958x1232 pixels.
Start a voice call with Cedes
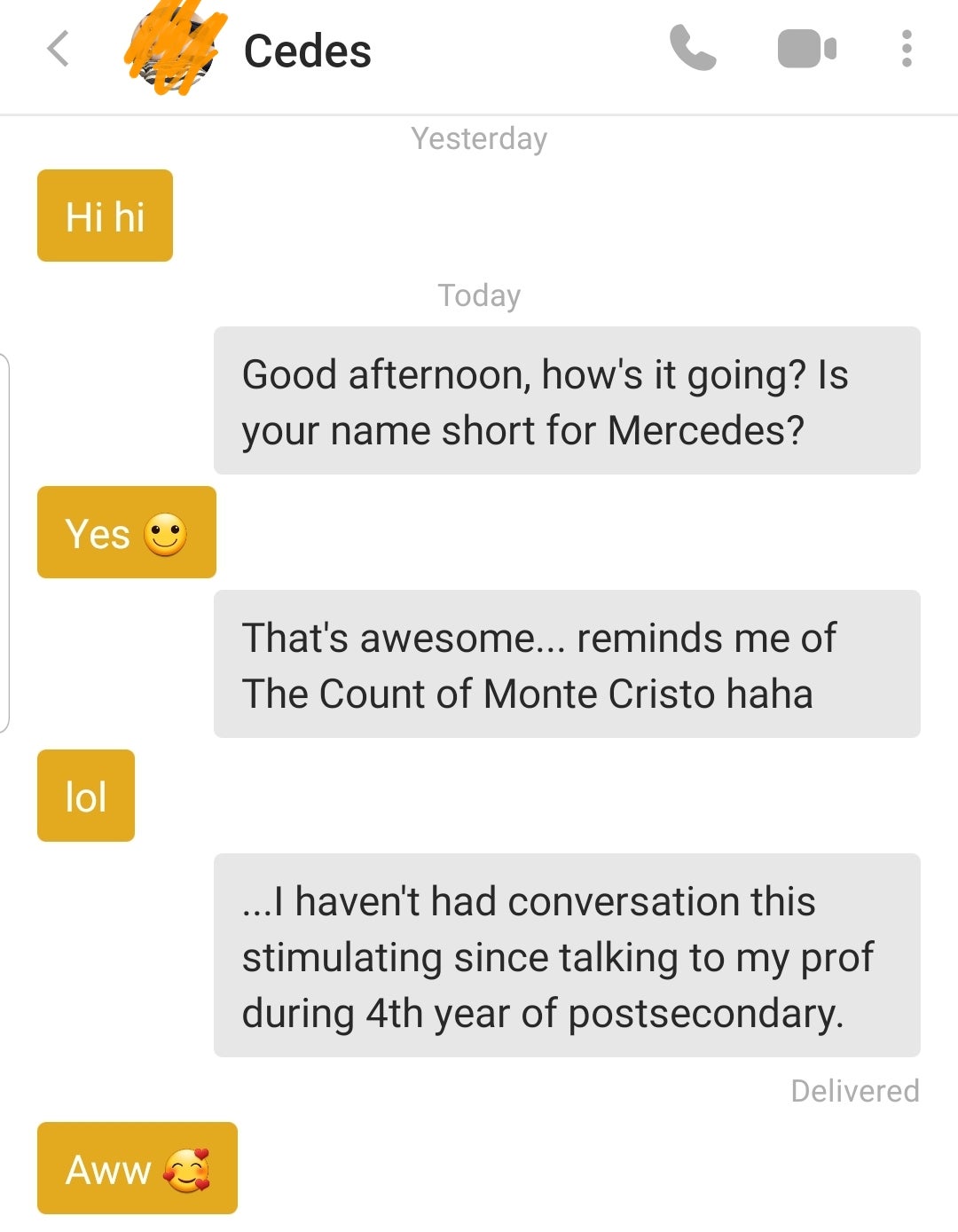[x=693, y=49]
